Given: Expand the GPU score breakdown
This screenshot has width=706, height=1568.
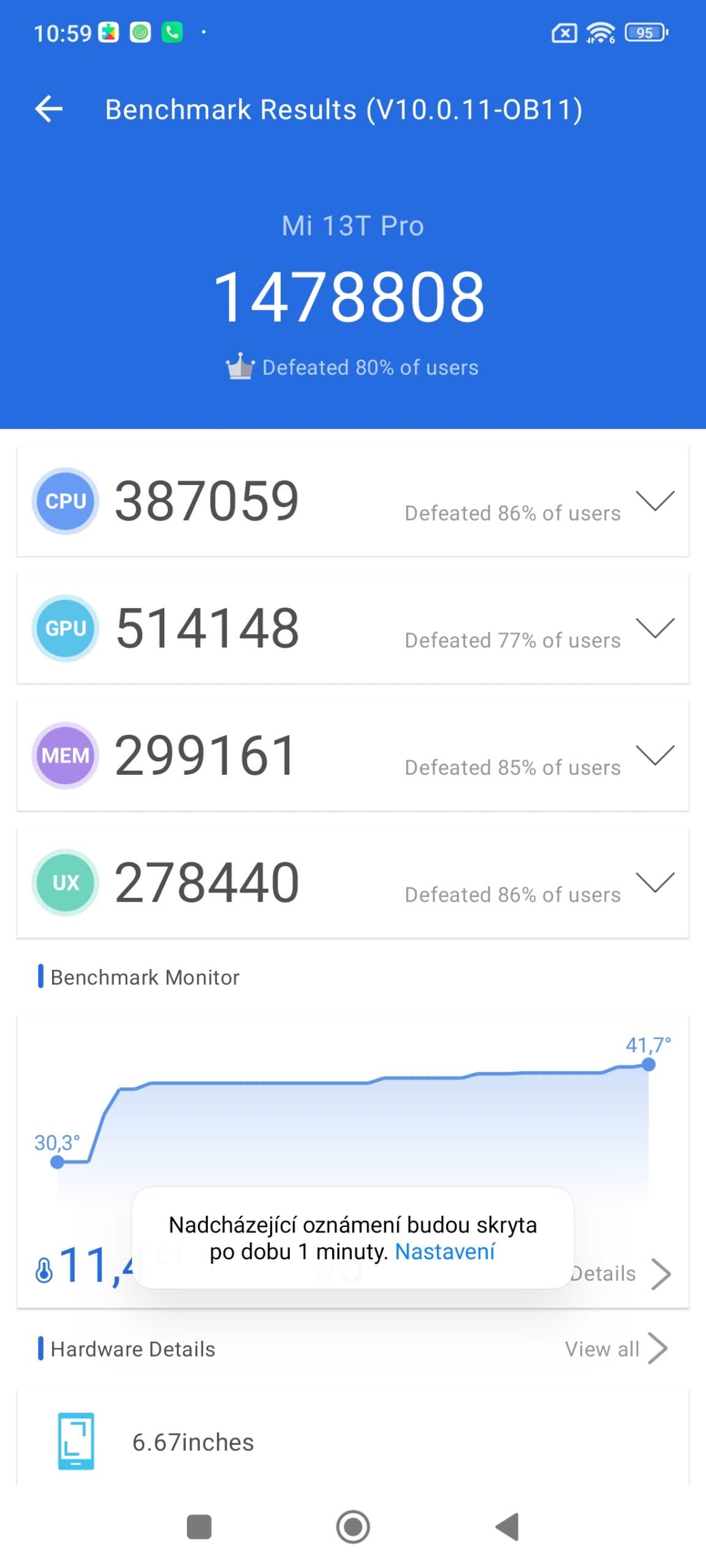Looking at the screenshot, I should 655,628.
